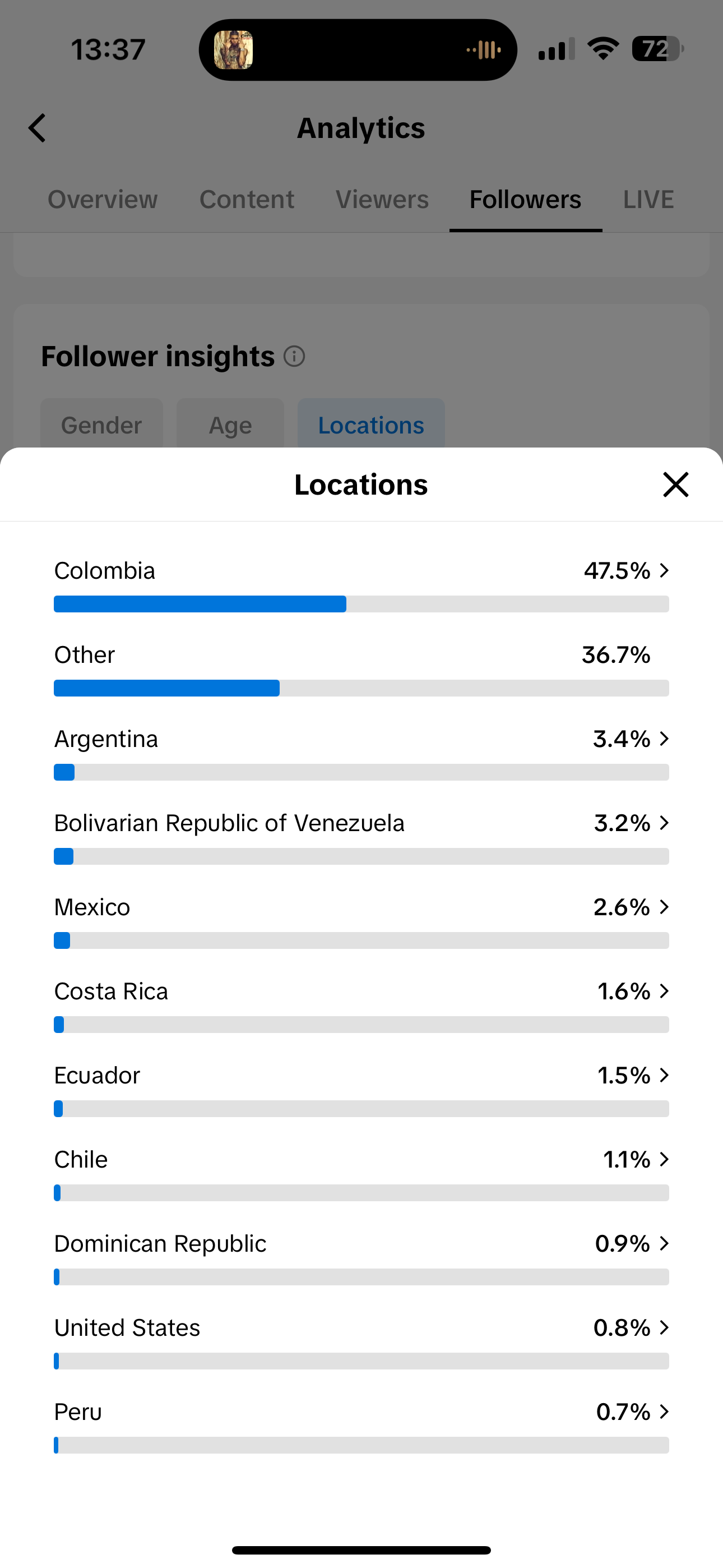Open United States follower details
Screen dimensions: 723x1568
coord(361,1341)
